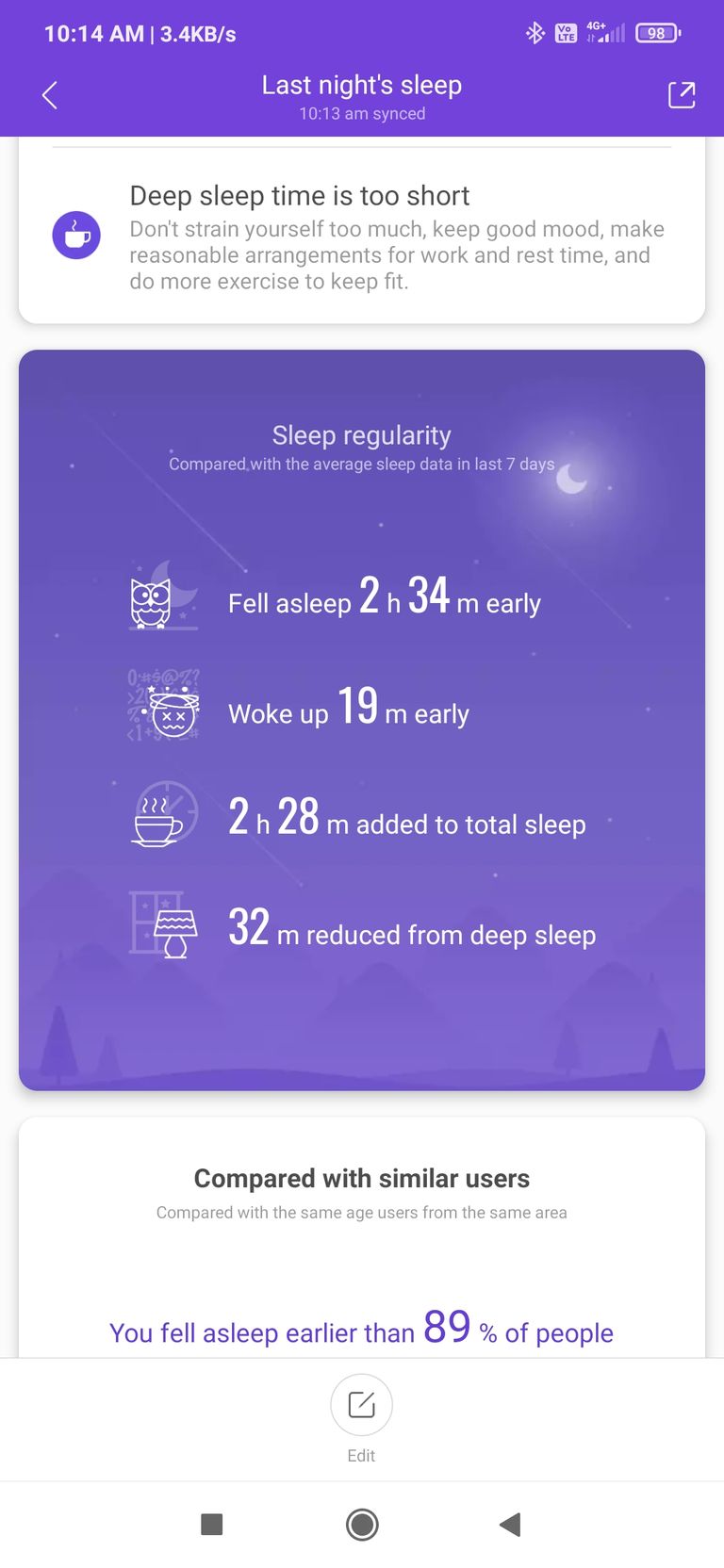Go back from Last night's sleep
The image size is (724, 1568).
coord(50,94)
